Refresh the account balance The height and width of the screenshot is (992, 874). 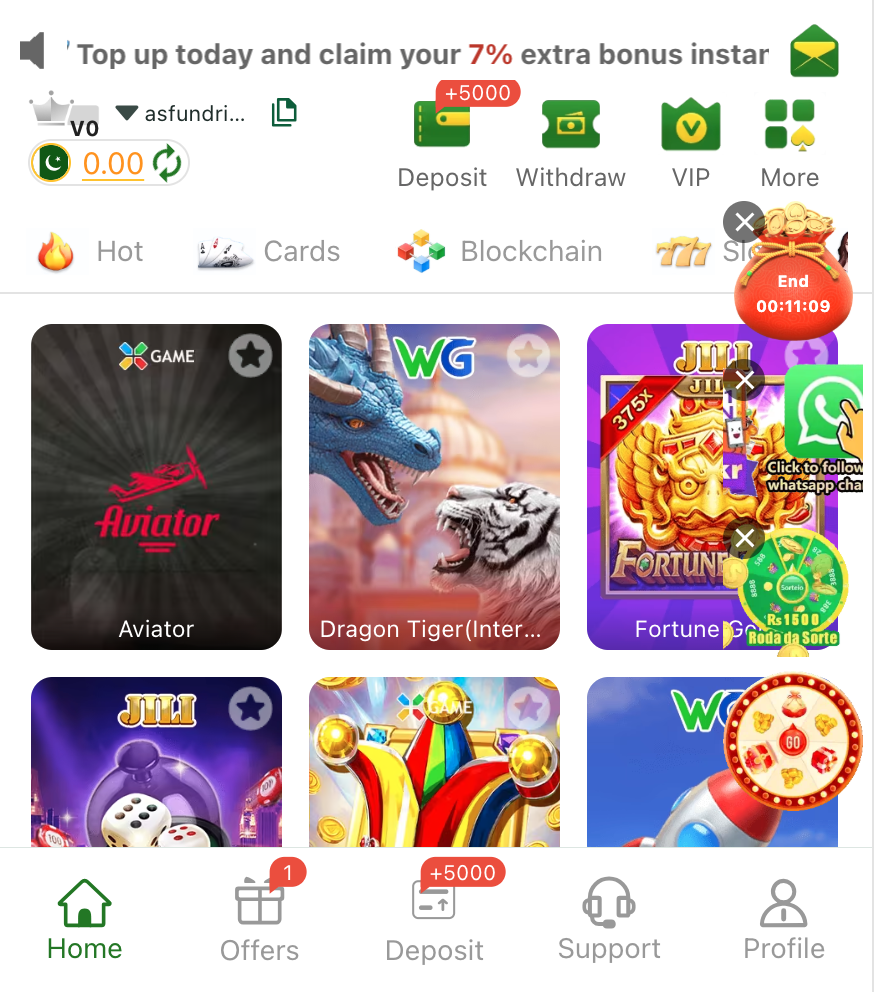pyautogui.click(x=166, y=162)
